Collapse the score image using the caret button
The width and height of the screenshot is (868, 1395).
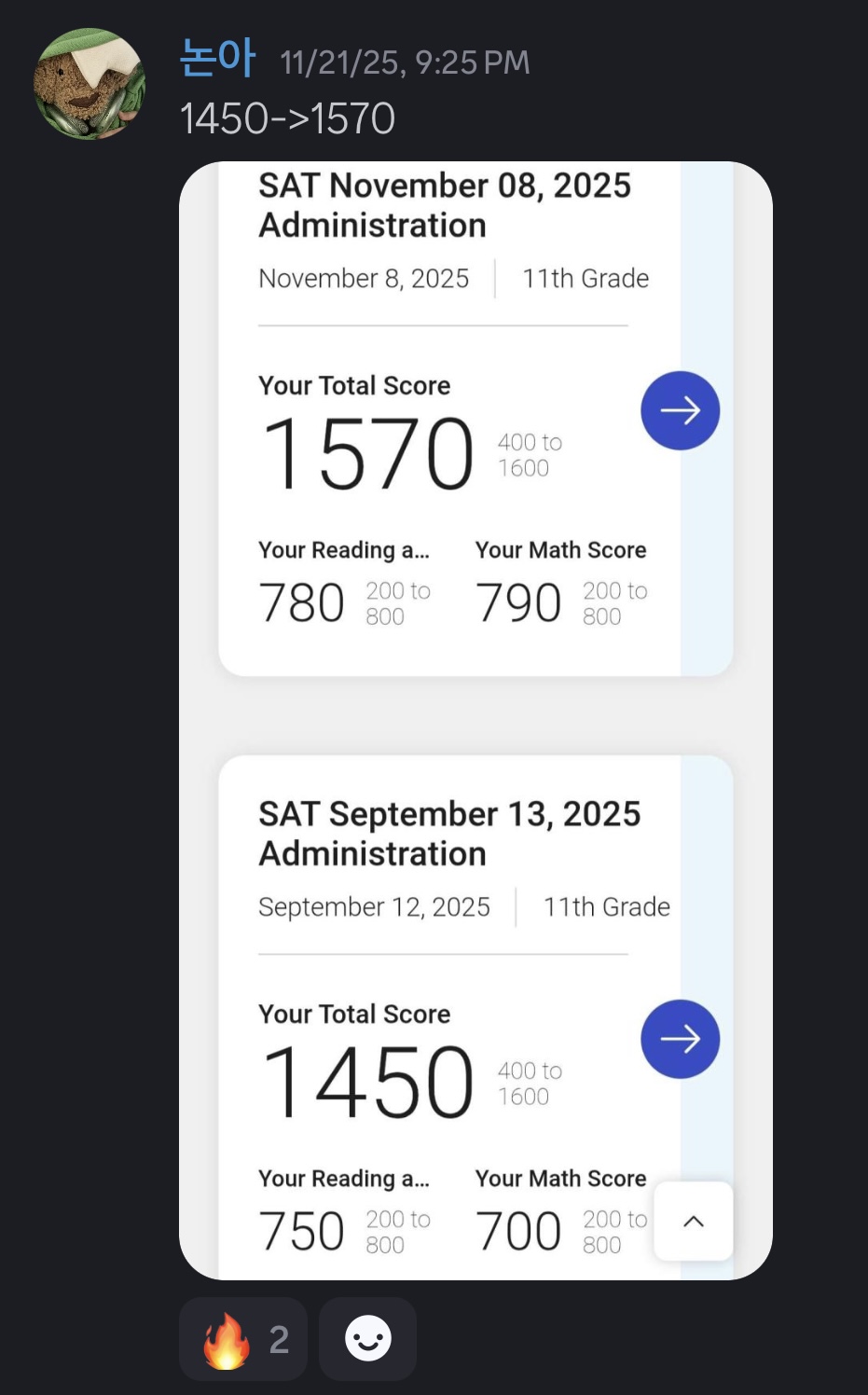click(693, 1222)
